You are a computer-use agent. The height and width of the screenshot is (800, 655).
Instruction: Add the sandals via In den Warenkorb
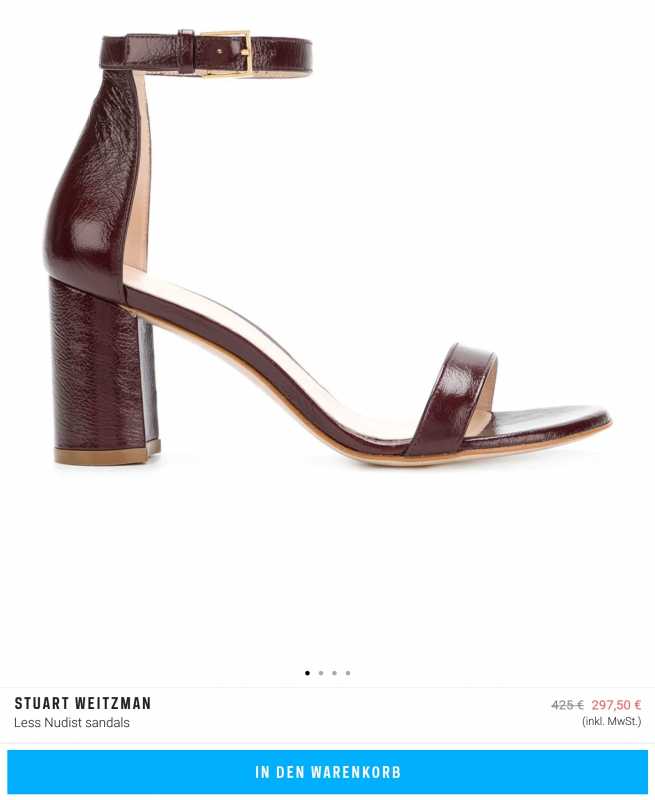tap(327, 772)
